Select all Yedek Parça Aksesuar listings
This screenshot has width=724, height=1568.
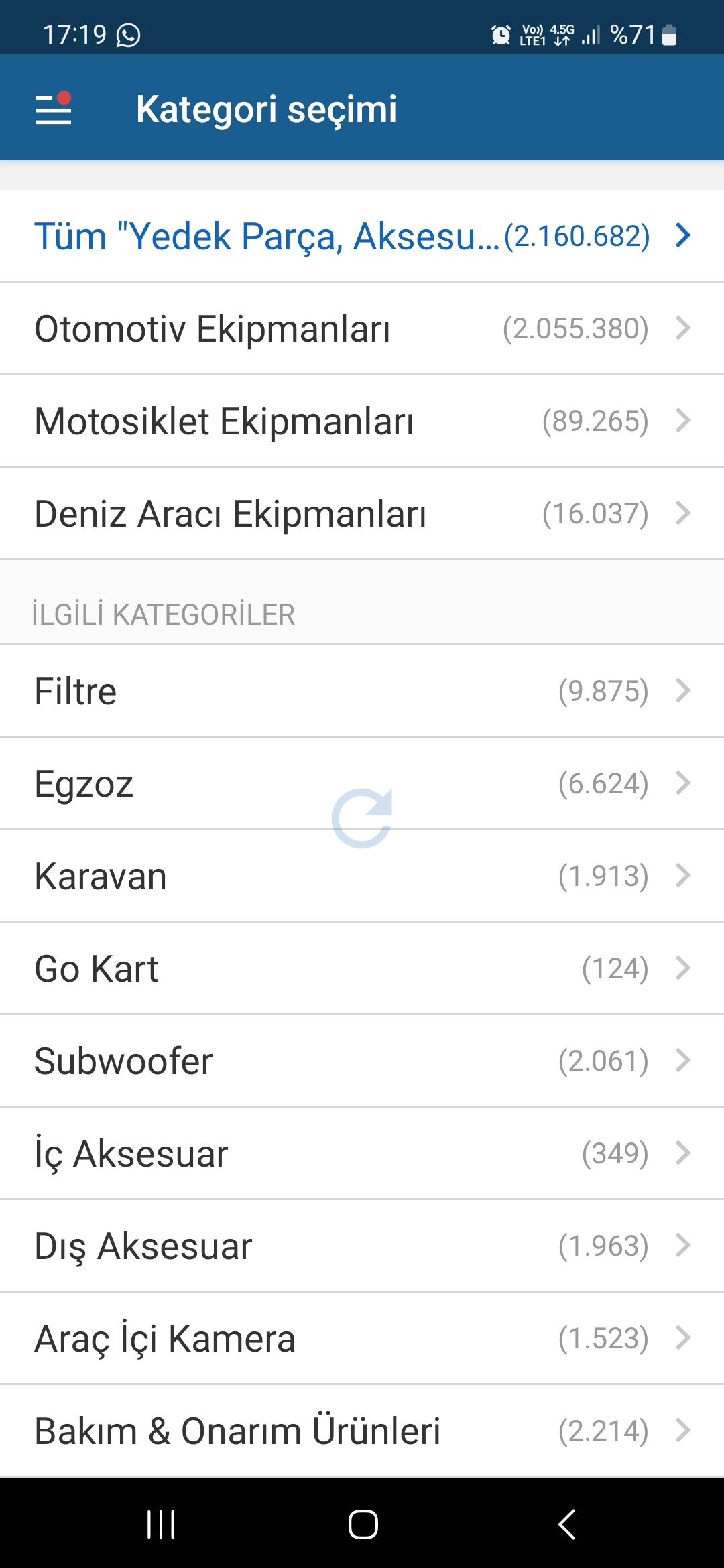click(362, 236)
